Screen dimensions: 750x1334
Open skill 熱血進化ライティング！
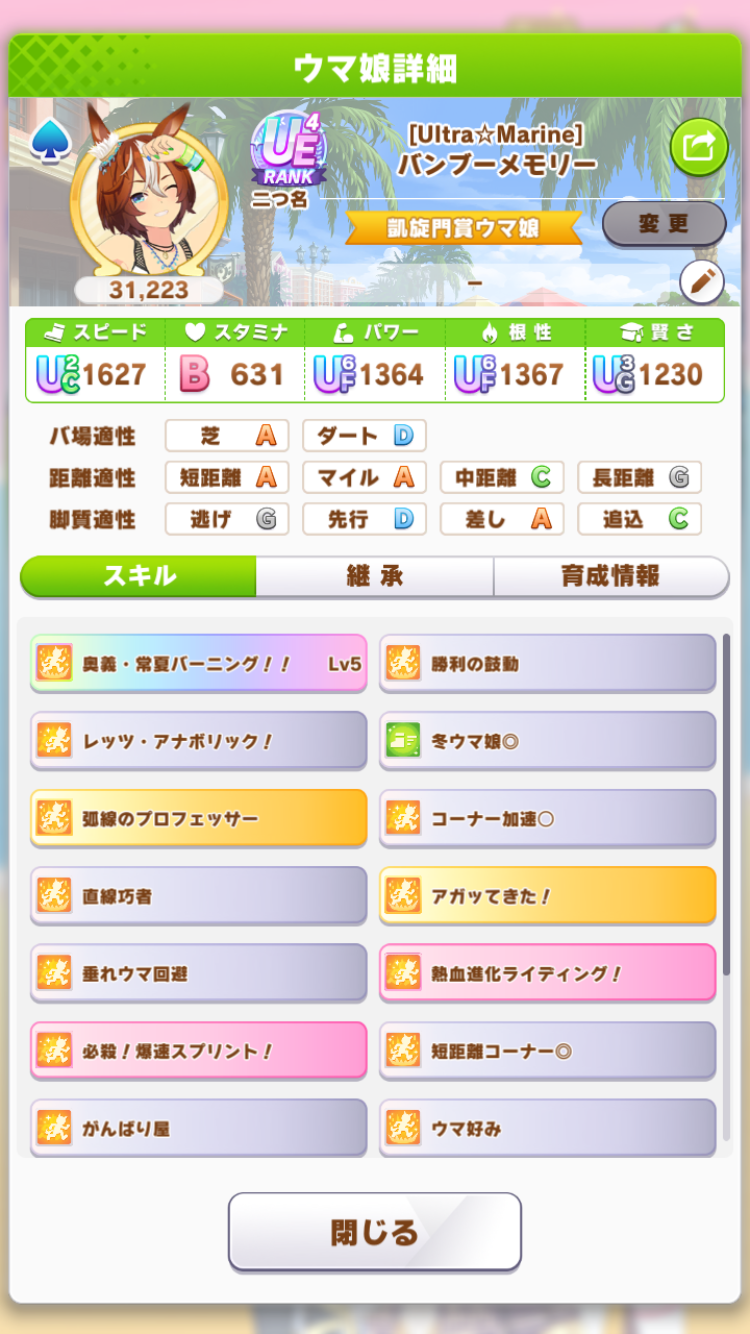tap(547, 973)
